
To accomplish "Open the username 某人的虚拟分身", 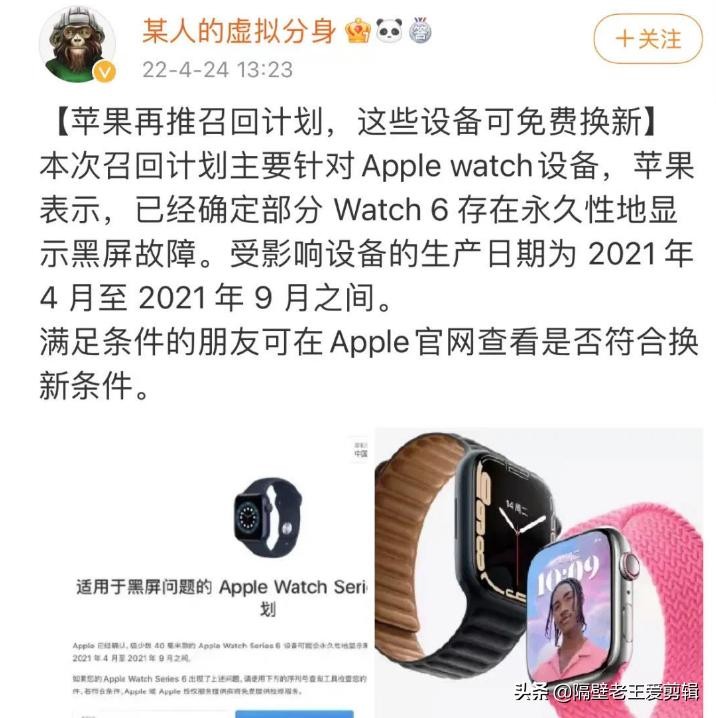I will pos(238,31).
